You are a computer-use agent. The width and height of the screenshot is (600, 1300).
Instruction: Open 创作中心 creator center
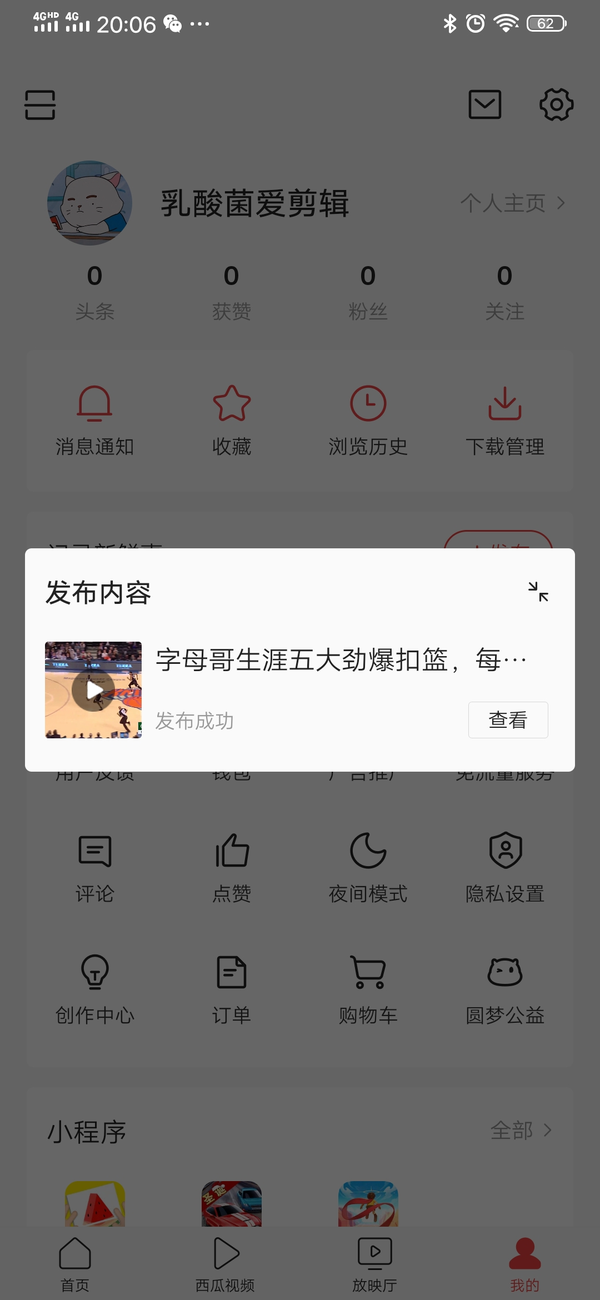coord(95,988)
